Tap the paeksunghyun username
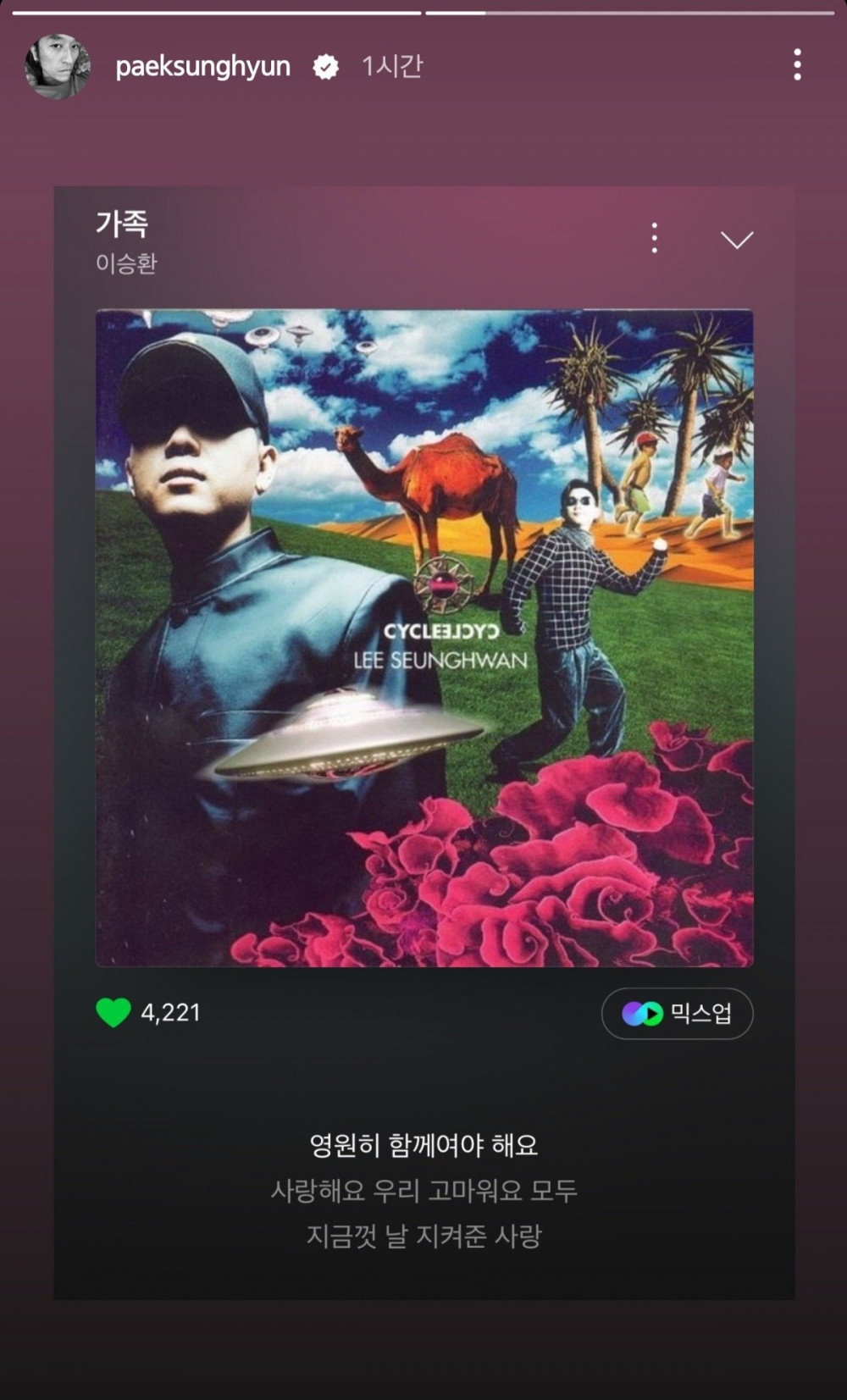Image resolution: width=847 pixels, height=1400 pixels. pyautogui.click(x=202, y=67)
